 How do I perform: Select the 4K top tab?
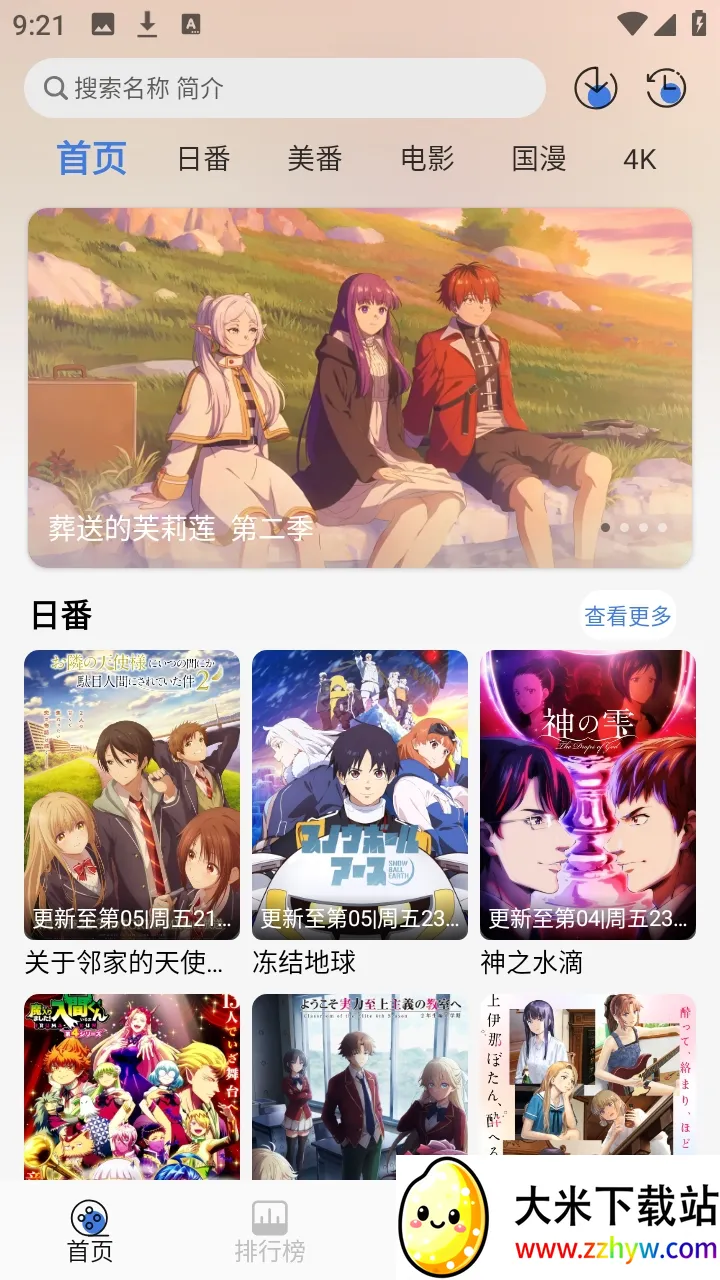639,159
